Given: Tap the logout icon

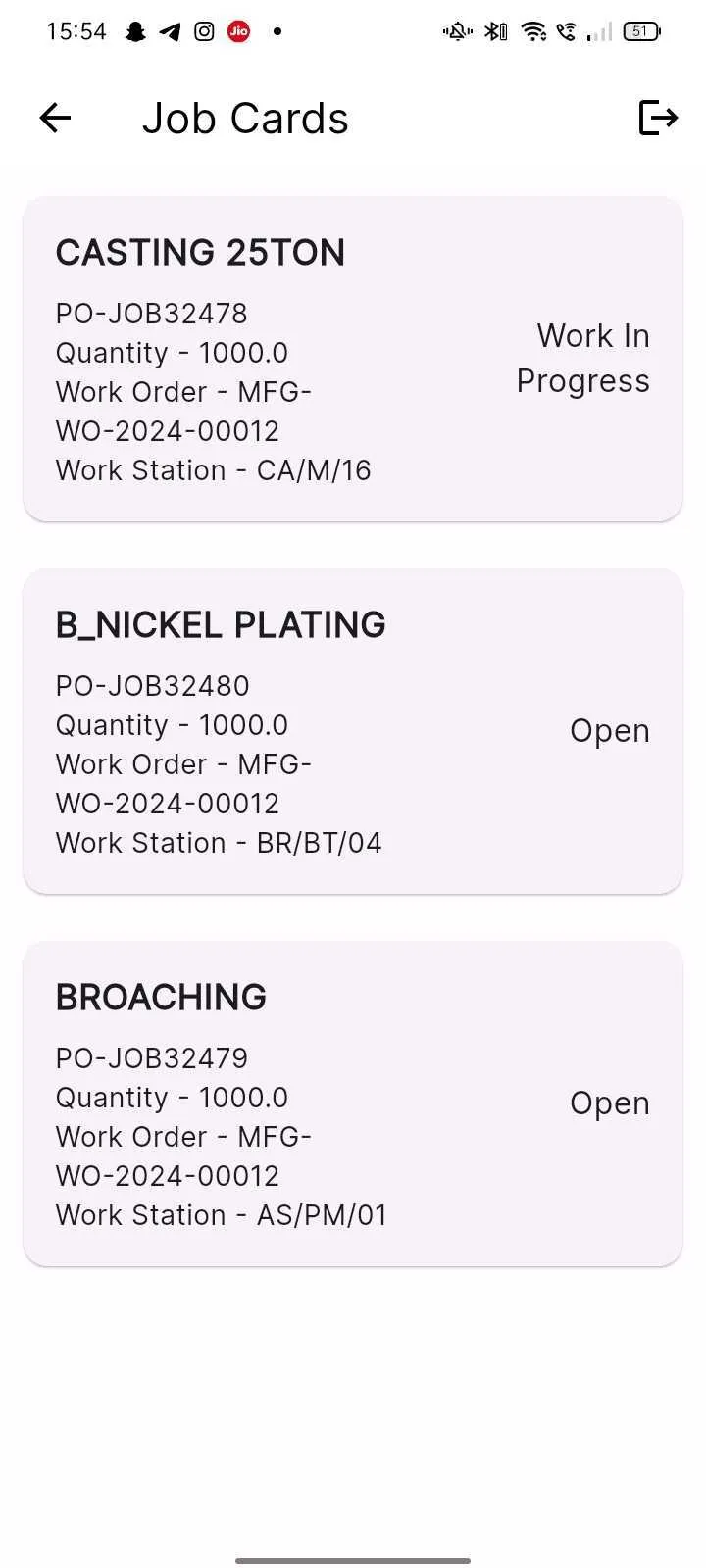Looking at the screenshot, I should pyautogui.click(x=657, y=119).
